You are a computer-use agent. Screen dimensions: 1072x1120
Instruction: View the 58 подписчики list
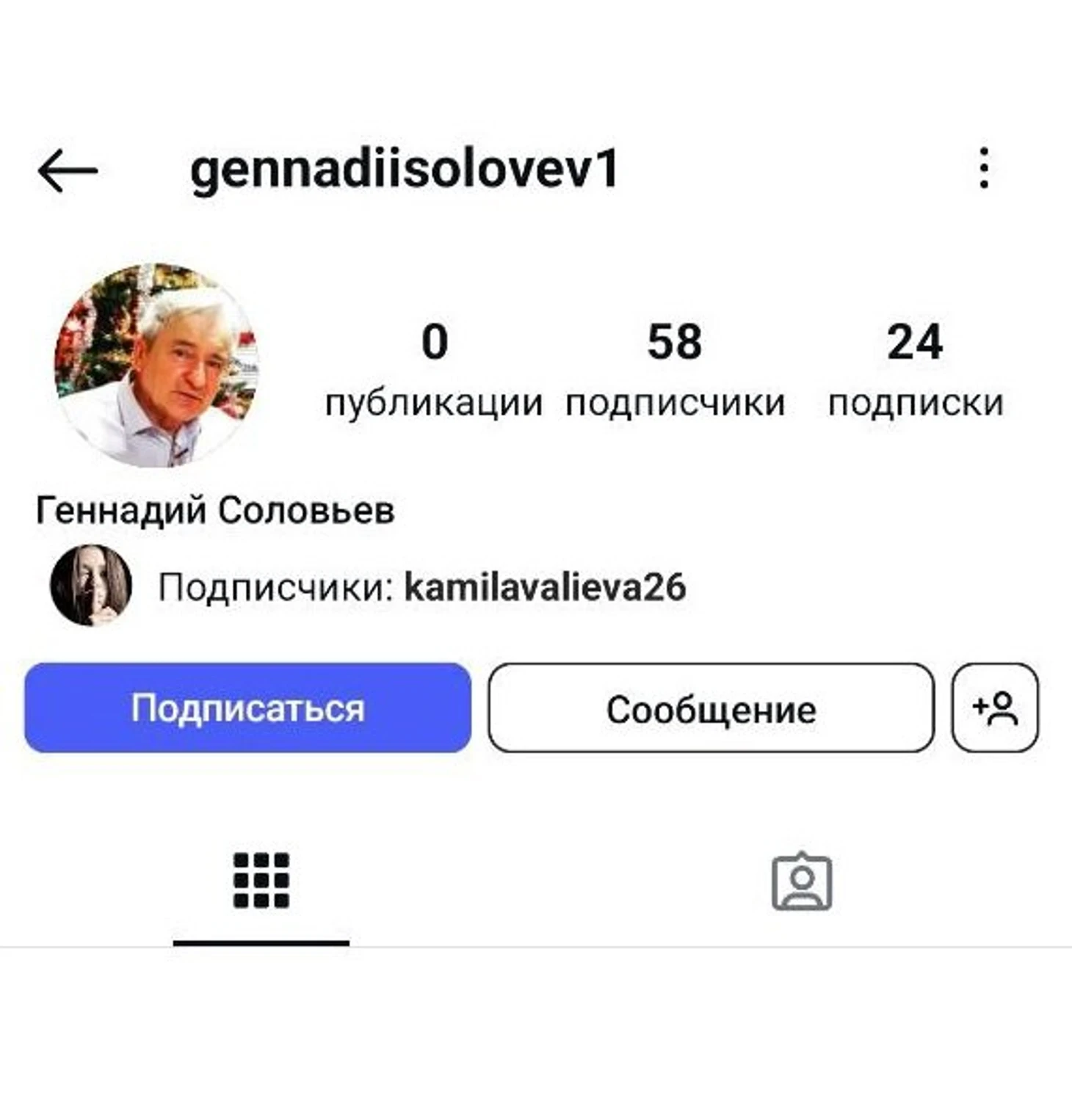[x=675, y=369]
